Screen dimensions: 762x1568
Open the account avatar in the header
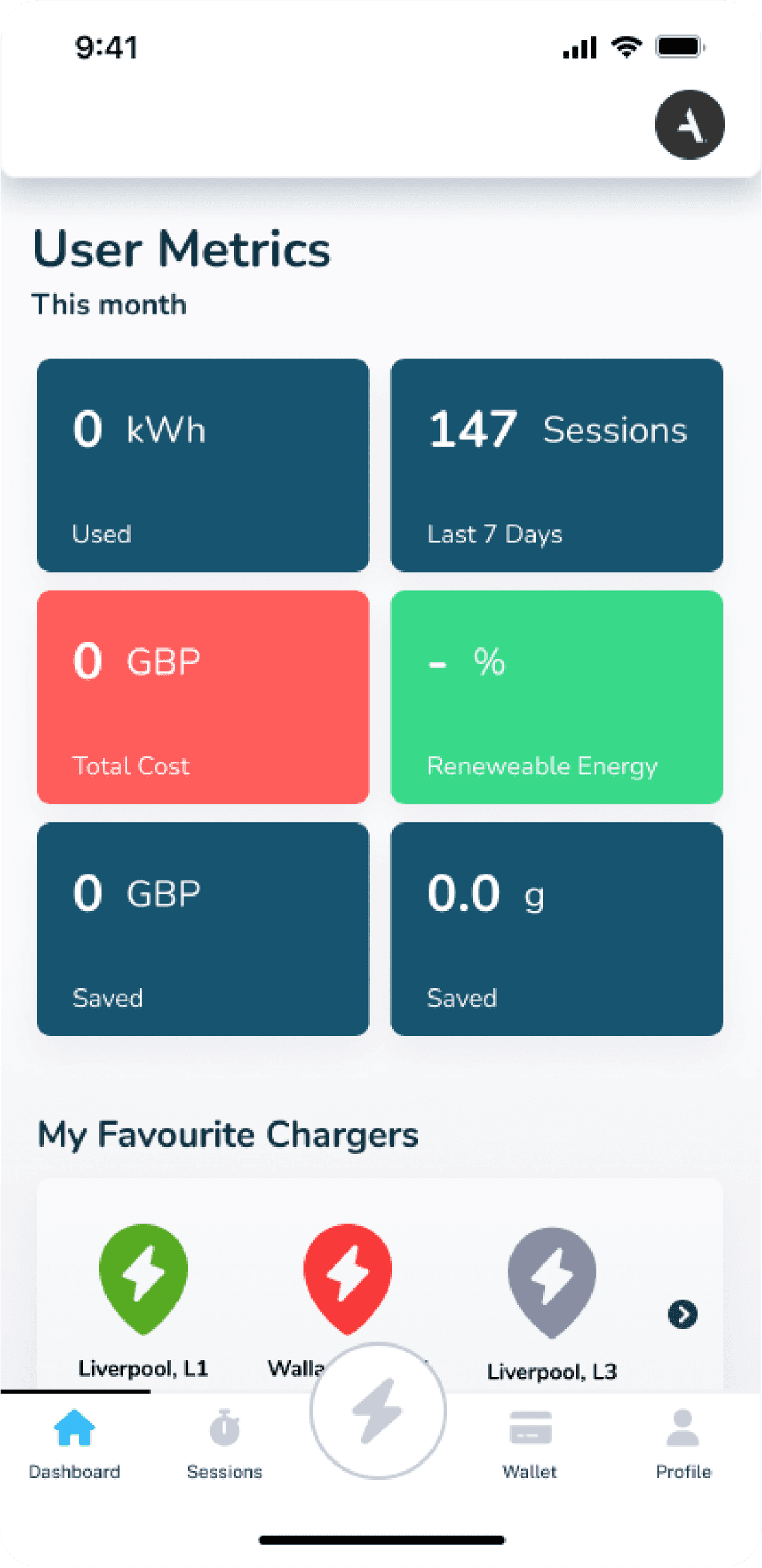(689, 124)
